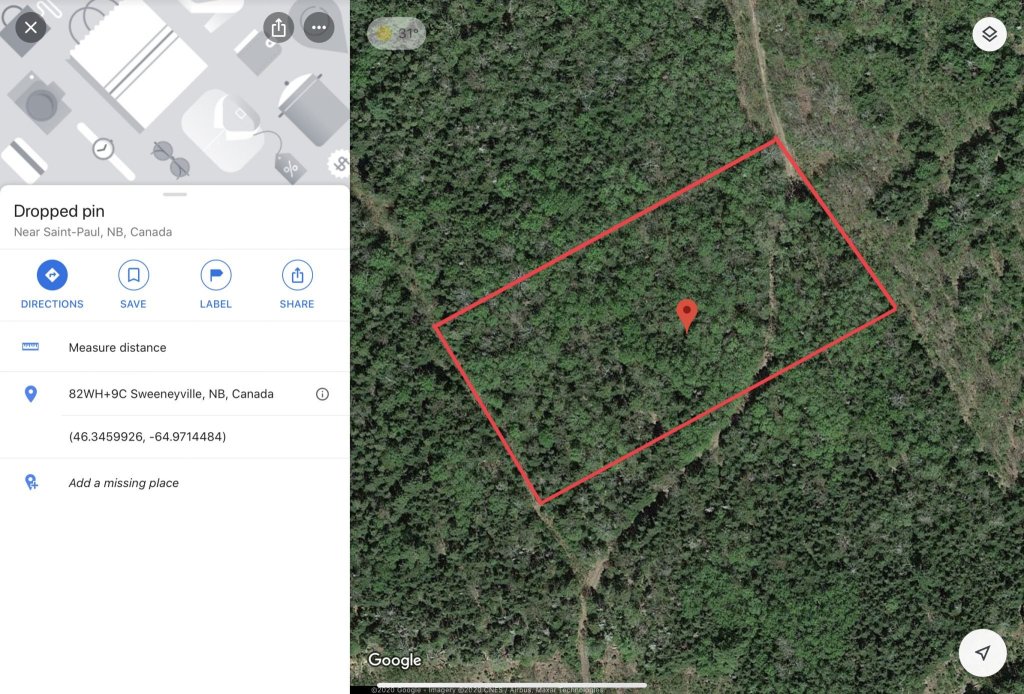Tap the weather temperature chip

click(396, 34)
